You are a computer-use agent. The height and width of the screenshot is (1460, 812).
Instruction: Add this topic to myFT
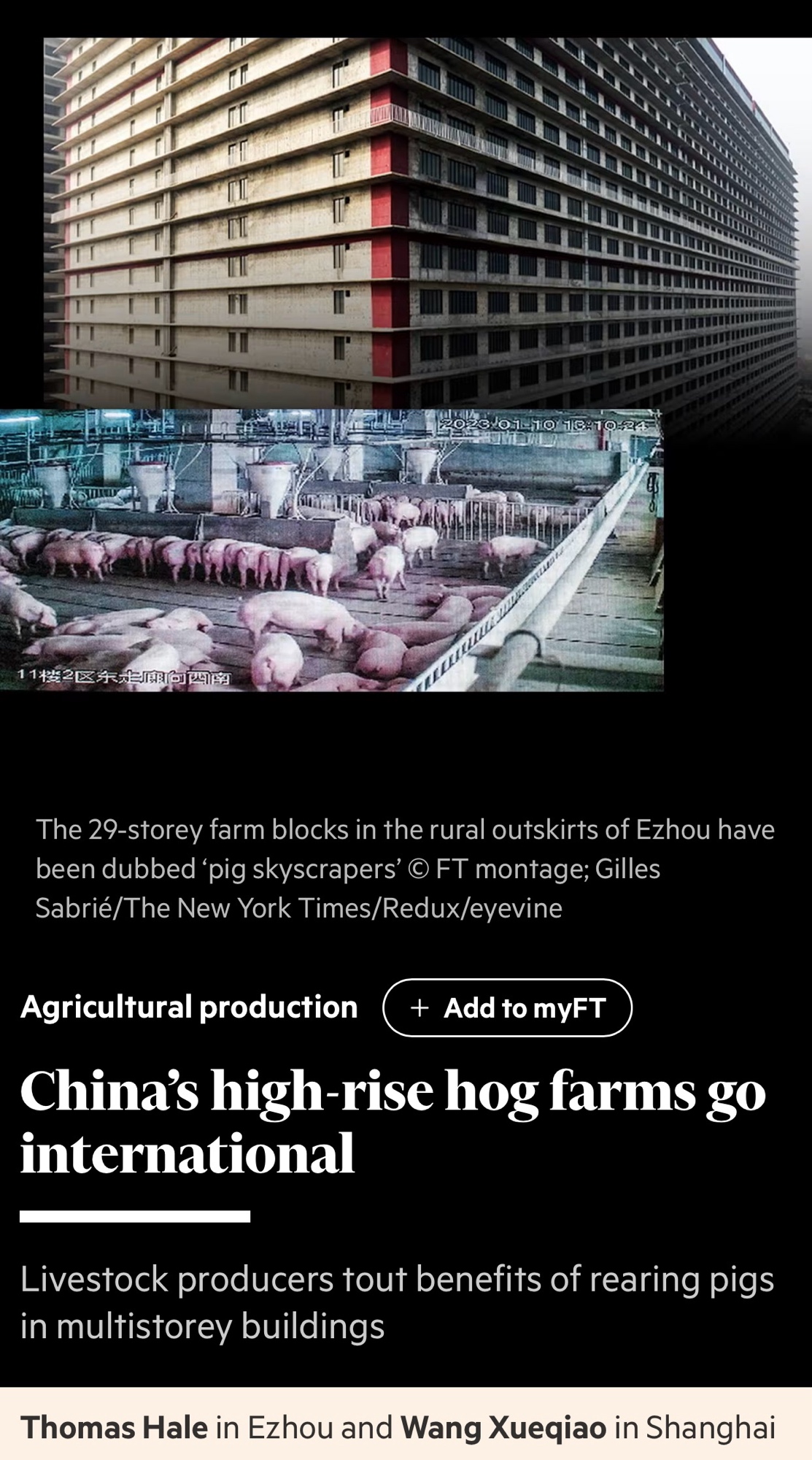(507, 1007)
